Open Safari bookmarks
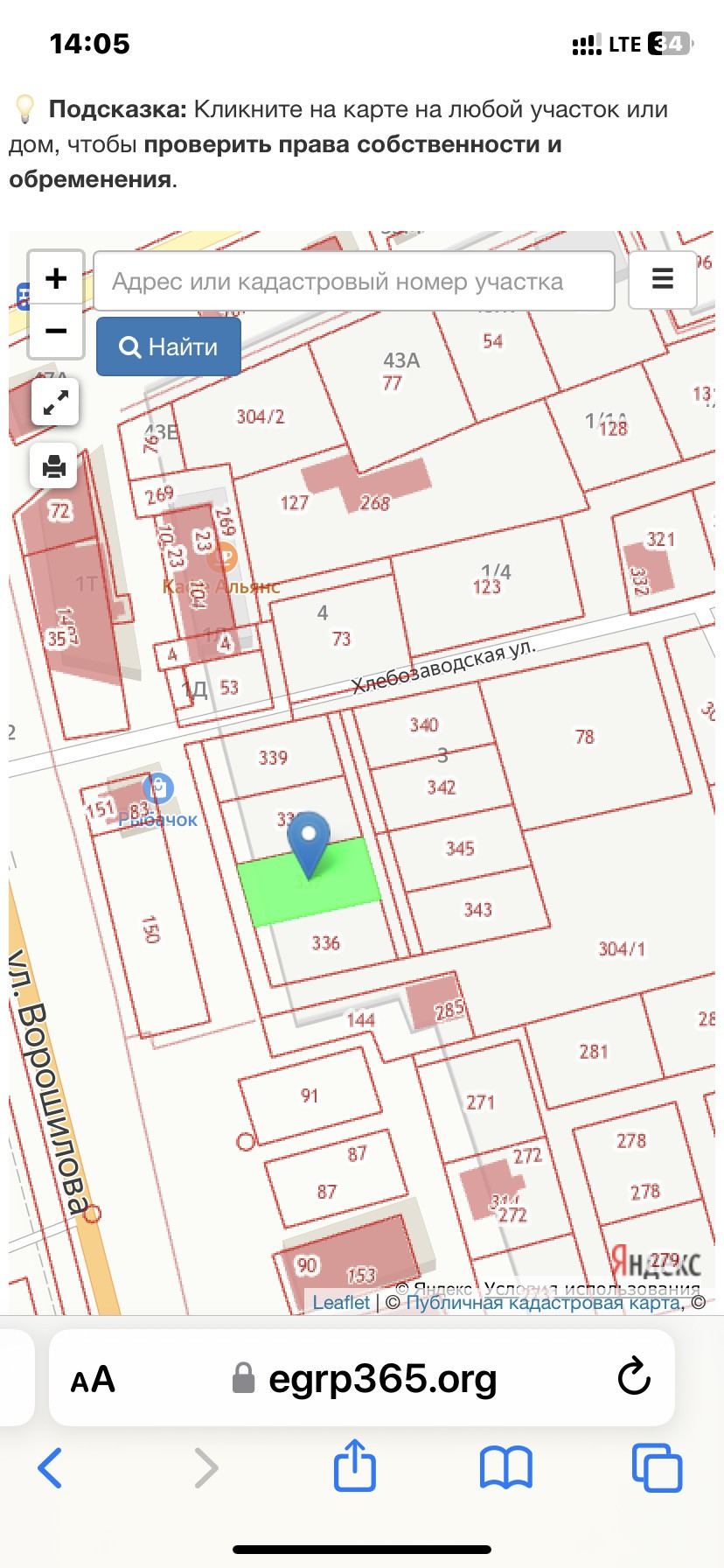 pos(505,1467)
